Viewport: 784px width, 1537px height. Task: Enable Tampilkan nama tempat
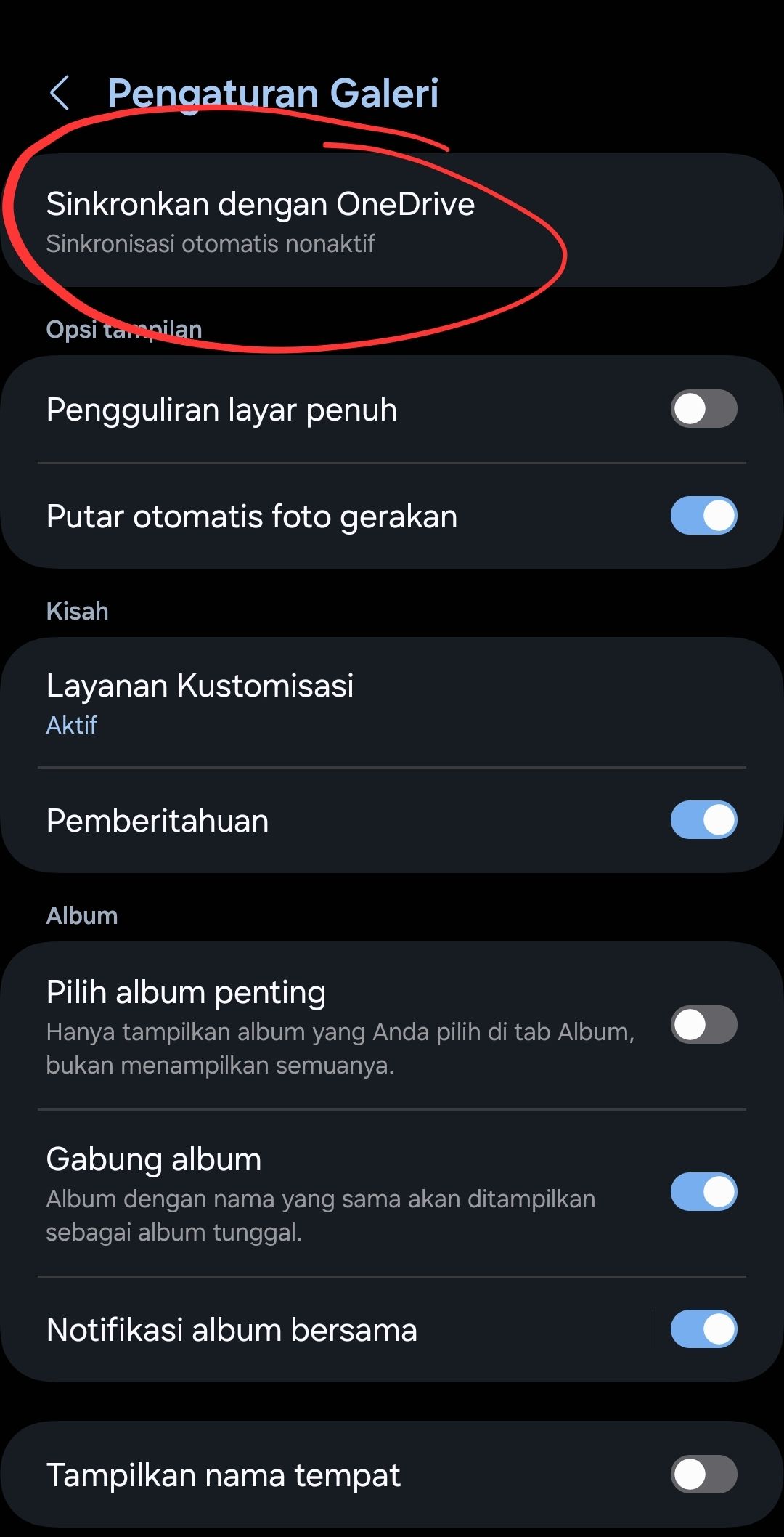pos(702,1475)
